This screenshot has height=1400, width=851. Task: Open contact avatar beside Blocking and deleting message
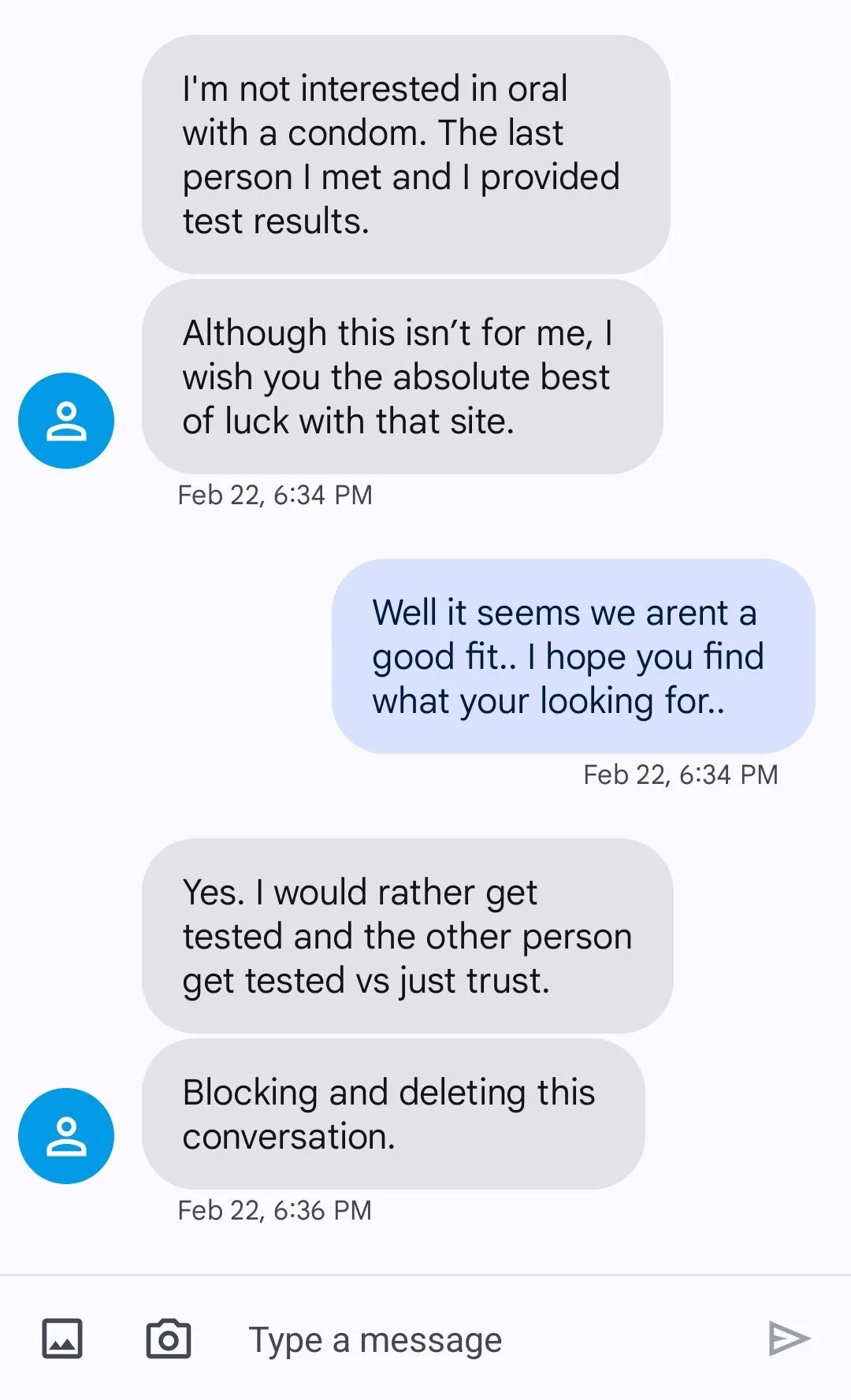coord(66,1135)
